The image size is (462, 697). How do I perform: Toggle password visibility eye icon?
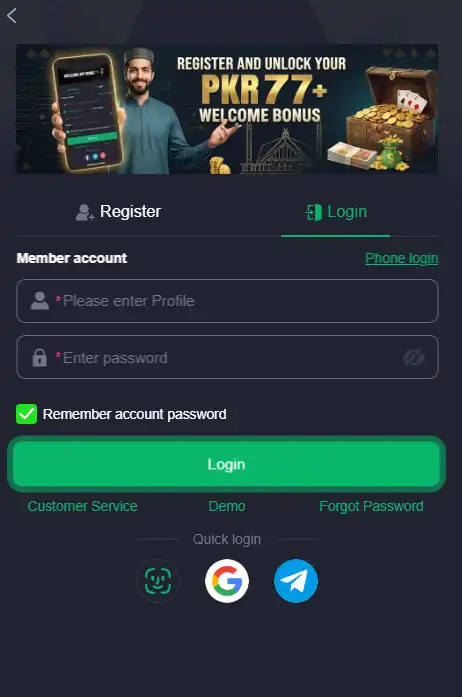[414, 357]
